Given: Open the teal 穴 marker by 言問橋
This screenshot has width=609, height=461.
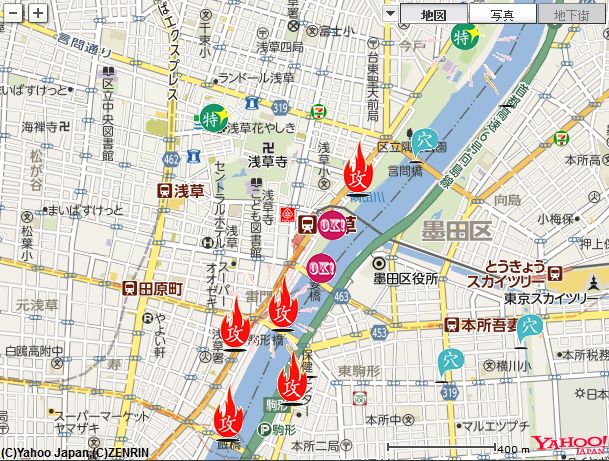Looking at the screenshot, I should point(426,140).
